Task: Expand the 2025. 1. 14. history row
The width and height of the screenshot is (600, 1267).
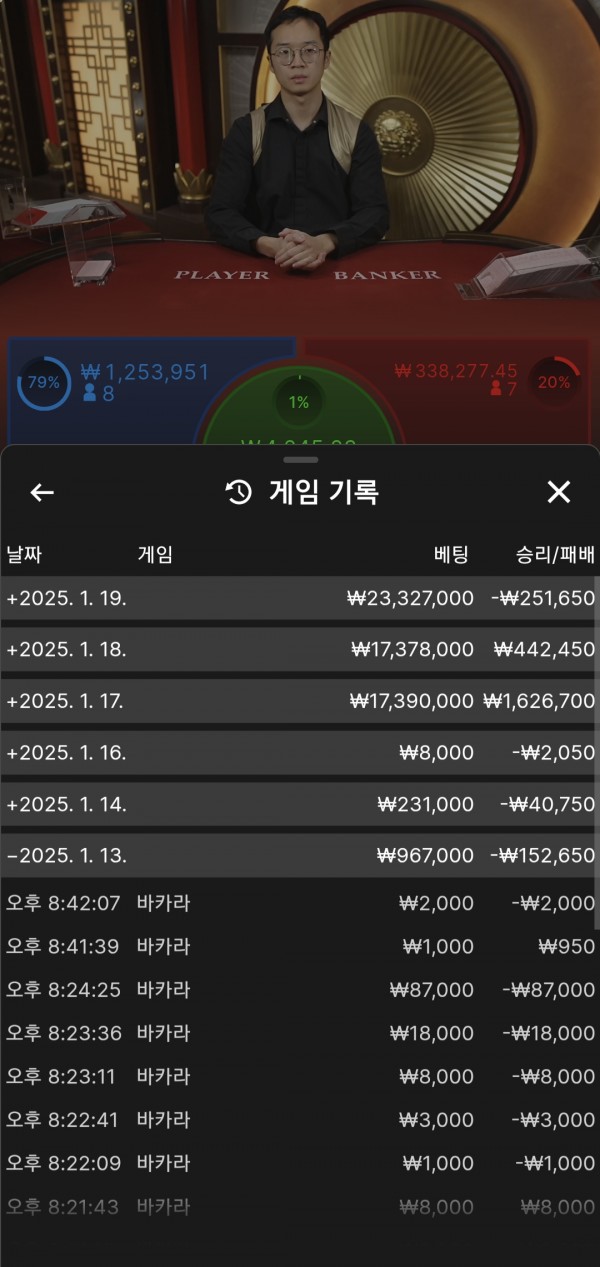Action: pos(298,804)
